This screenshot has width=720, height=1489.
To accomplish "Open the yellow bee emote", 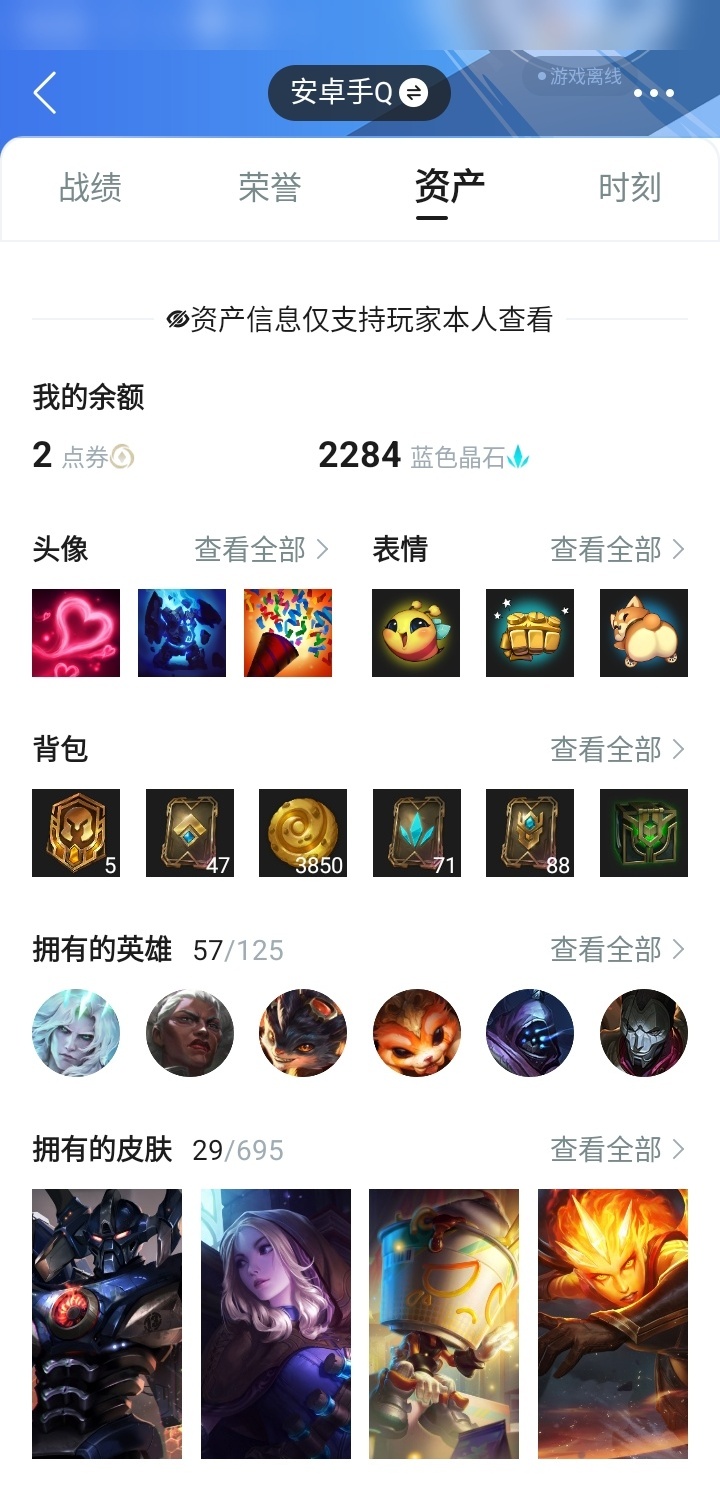I will 416,633.
